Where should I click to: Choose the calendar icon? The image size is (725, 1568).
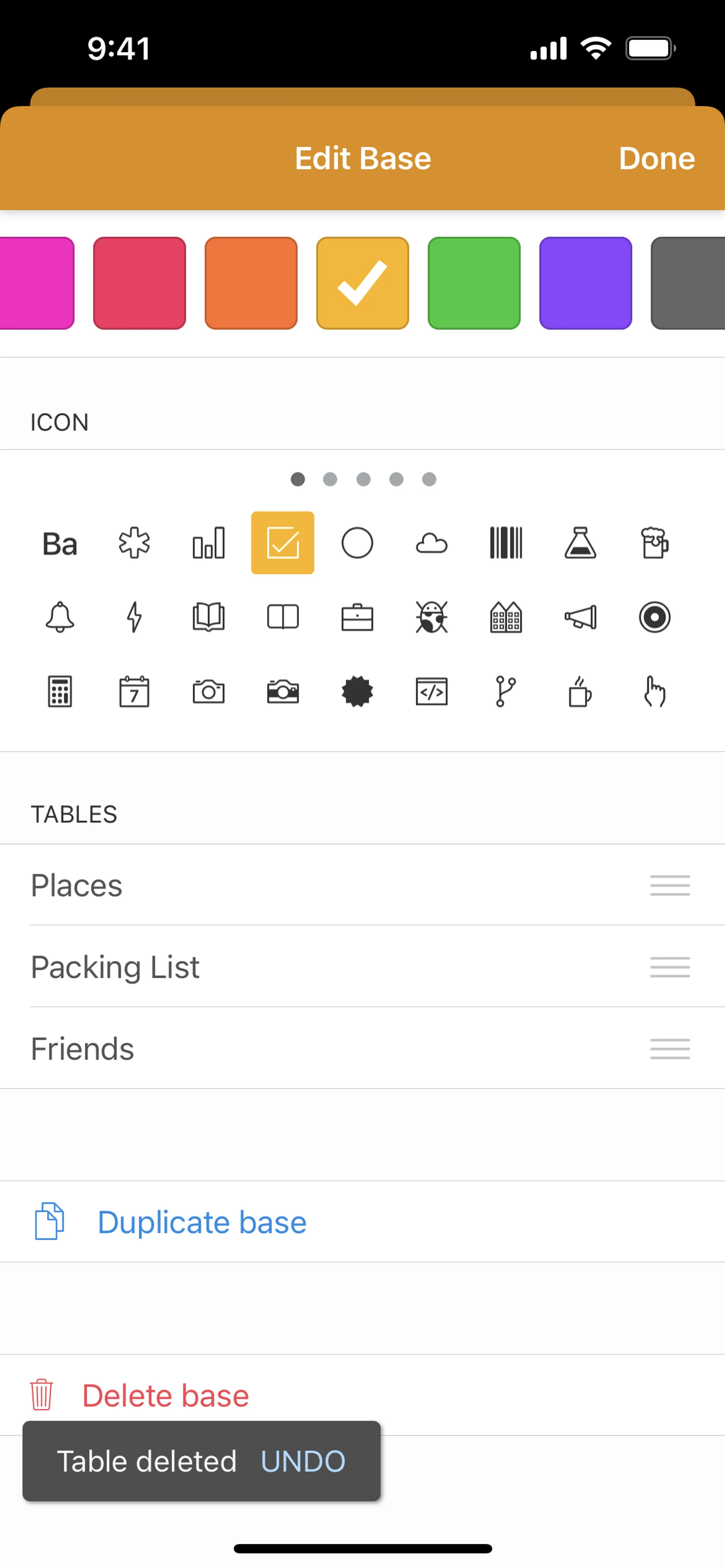pyautogui.click(x=134, y=691)
